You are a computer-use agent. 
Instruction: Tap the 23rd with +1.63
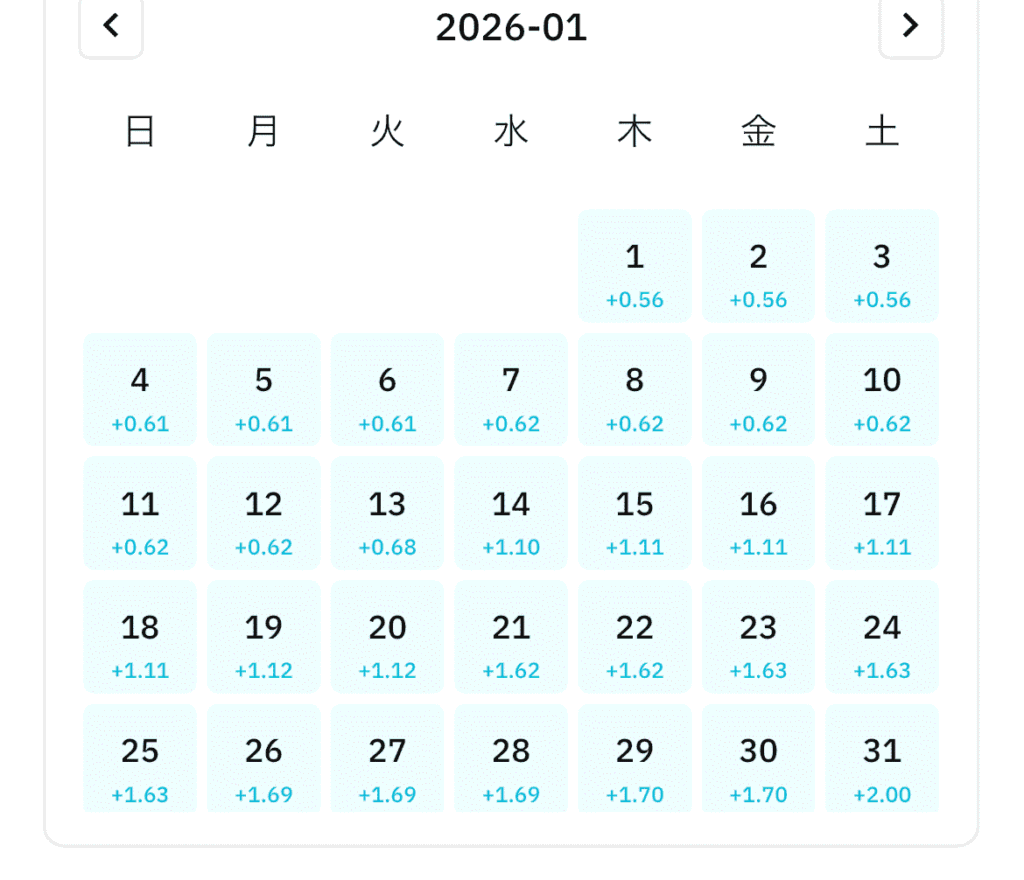(x=758, y=638)
